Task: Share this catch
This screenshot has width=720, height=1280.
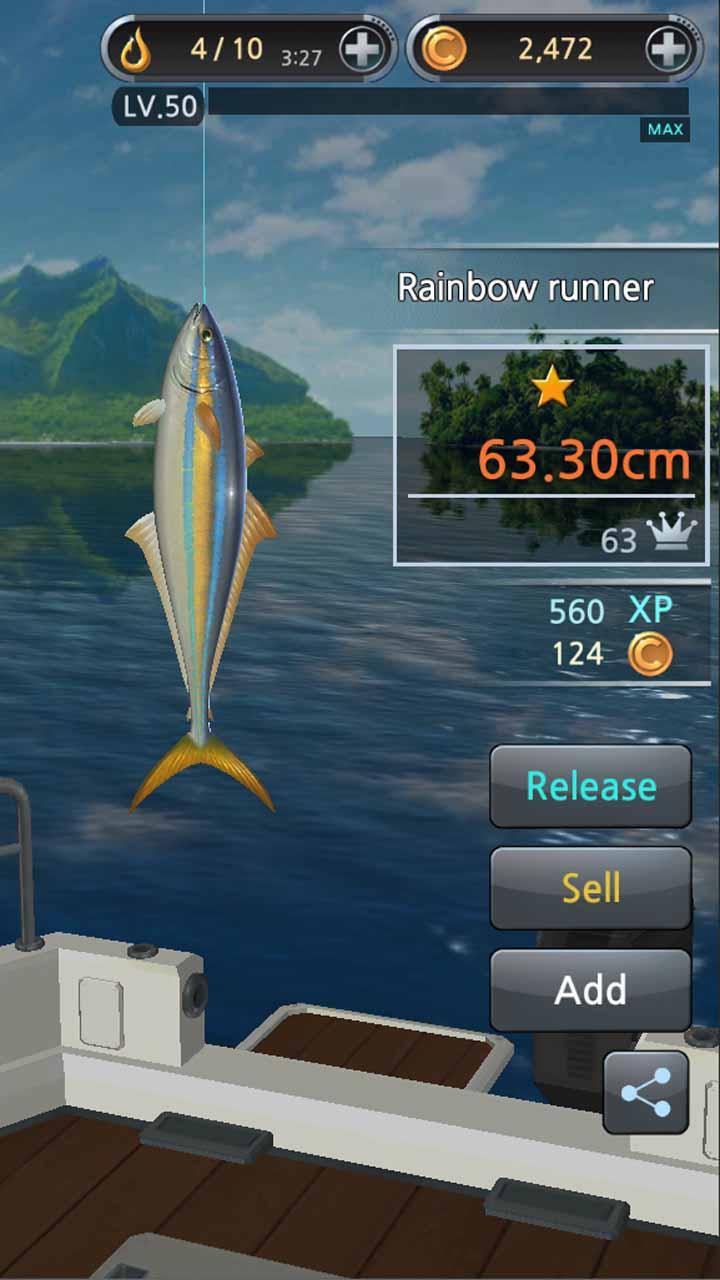Action: (x=645, y=1092)
